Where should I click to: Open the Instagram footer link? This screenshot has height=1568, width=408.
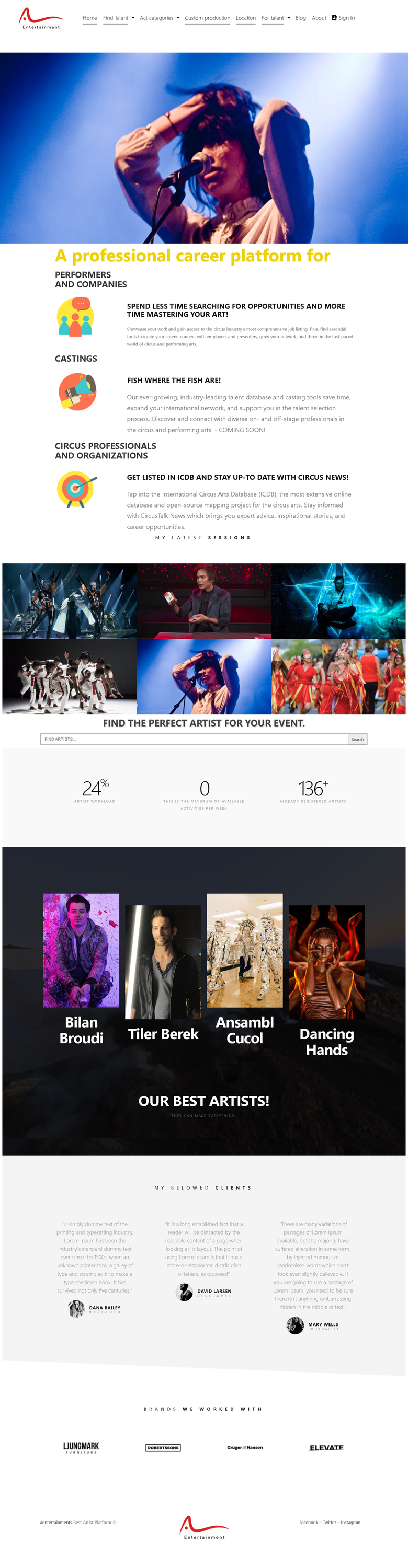click(x=350, y=1523)
